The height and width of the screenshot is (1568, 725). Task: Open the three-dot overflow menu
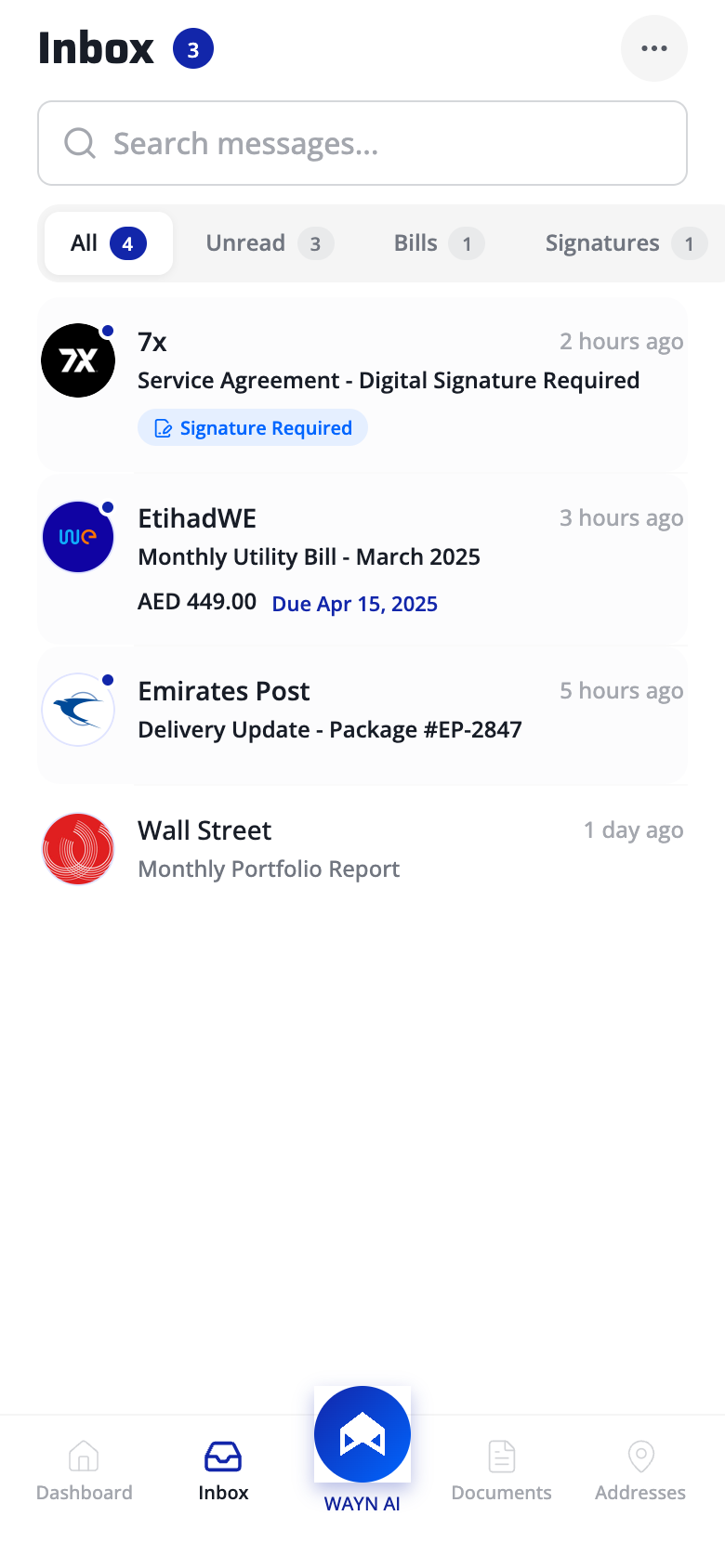pyautogui.click(x=654, y=48)
